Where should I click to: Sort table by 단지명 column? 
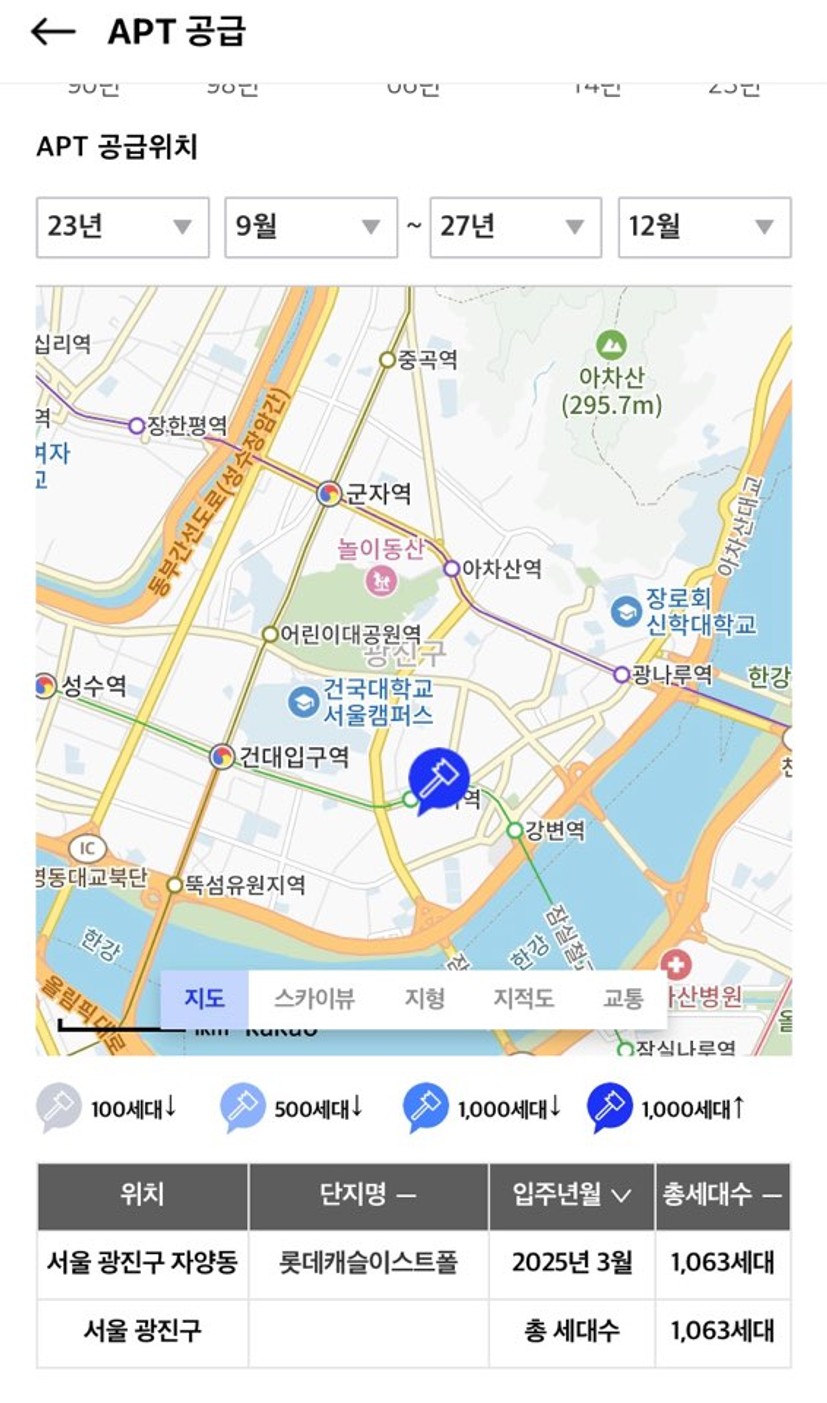[x=368, y=1196]
